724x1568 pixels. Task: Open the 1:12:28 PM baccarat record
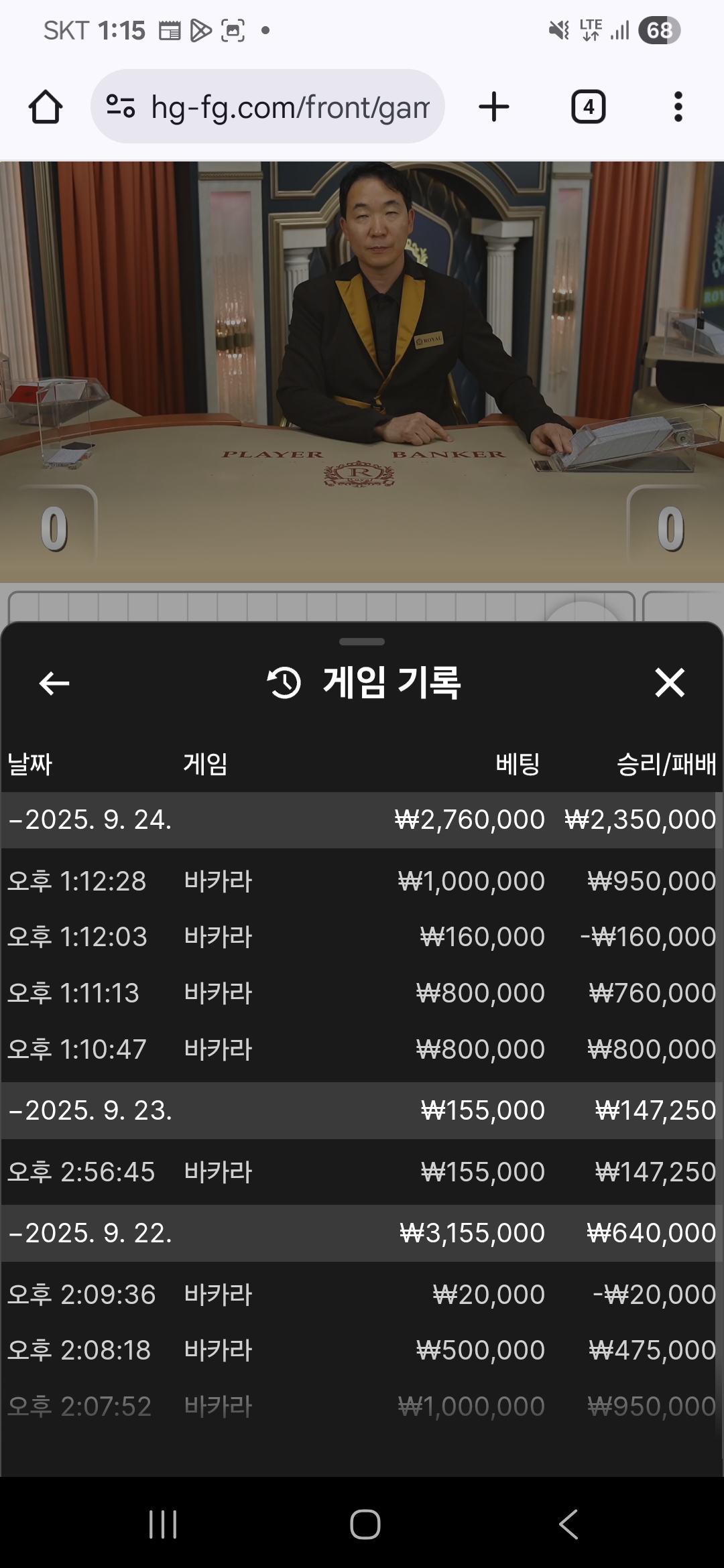click(x=362, y=881)
